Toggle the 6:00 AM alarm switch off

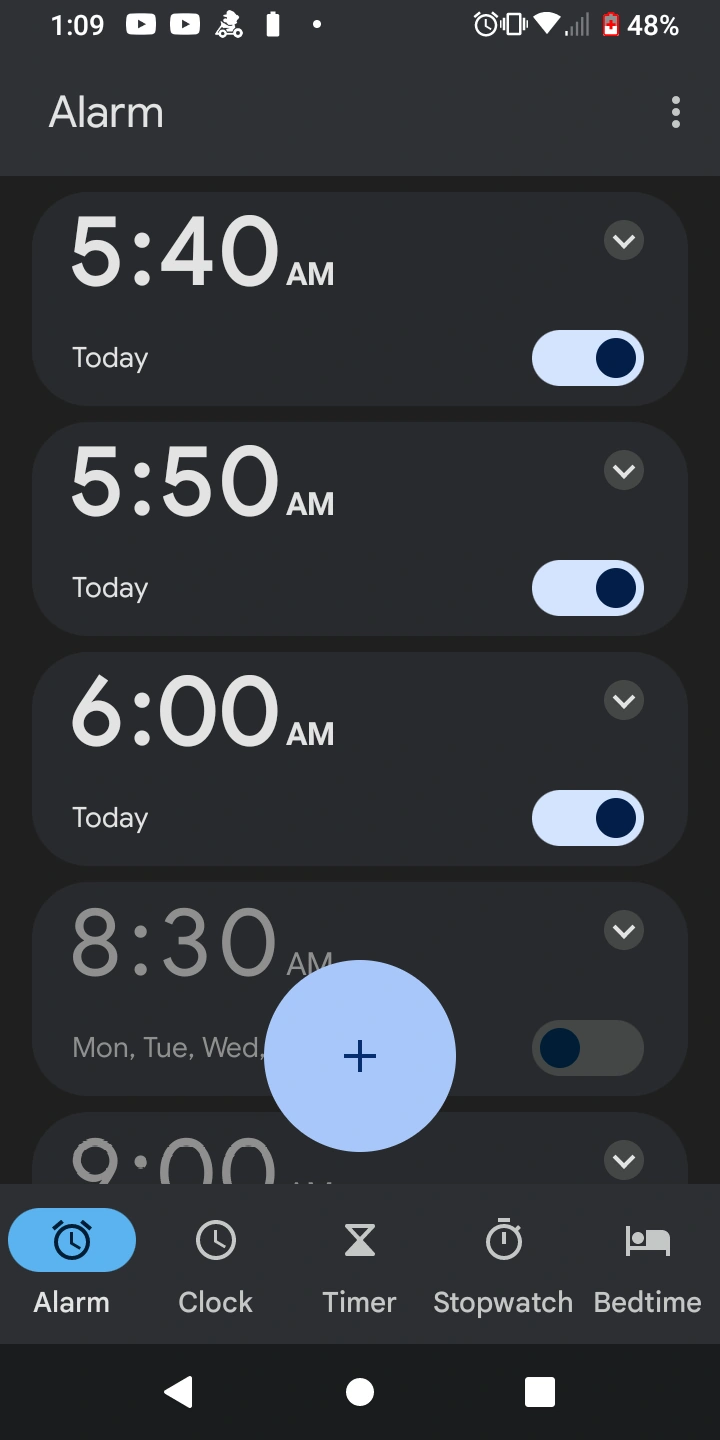[587, 818]
